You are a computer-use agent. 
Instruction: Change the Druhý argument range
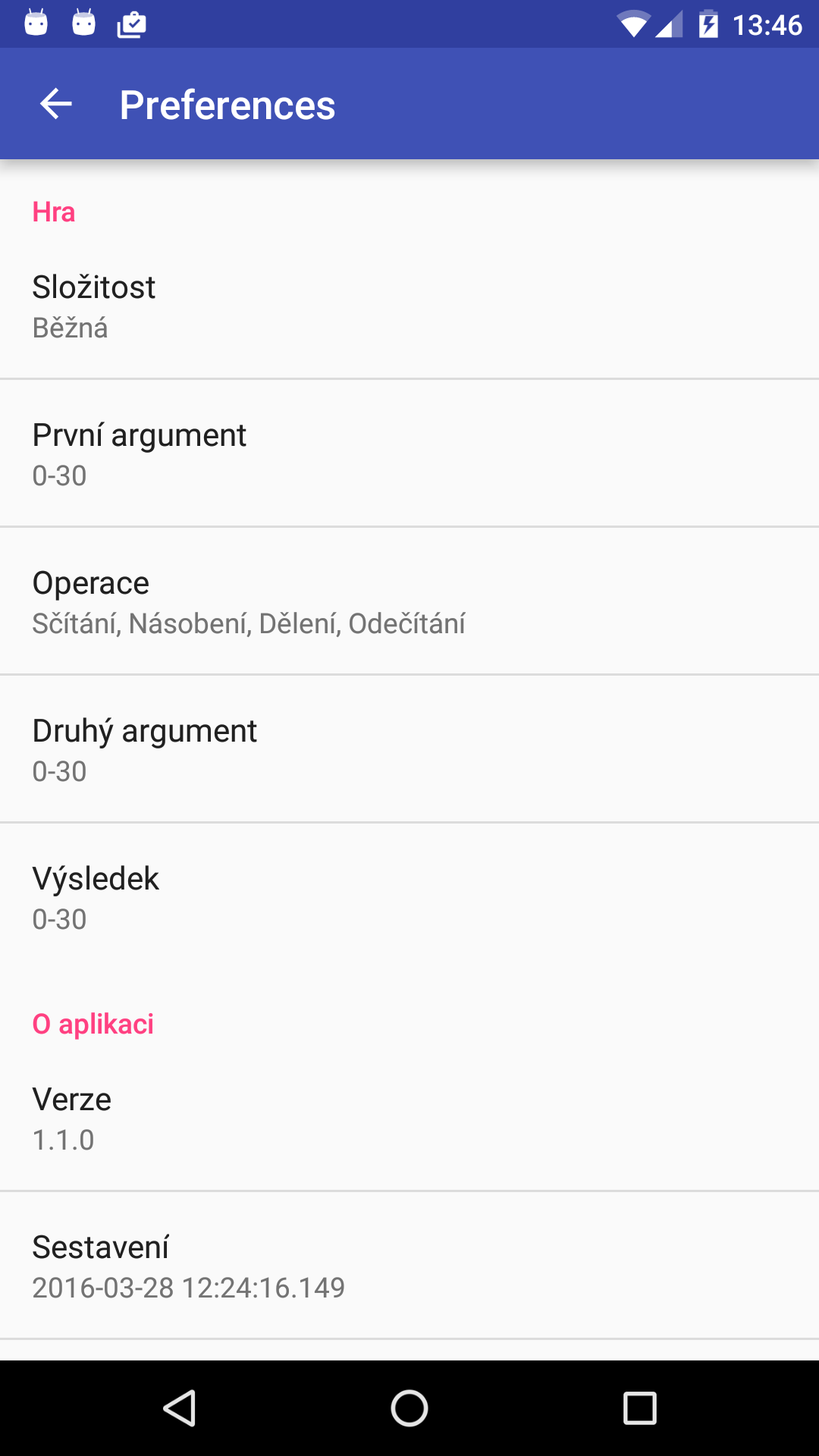click(409, 748)
